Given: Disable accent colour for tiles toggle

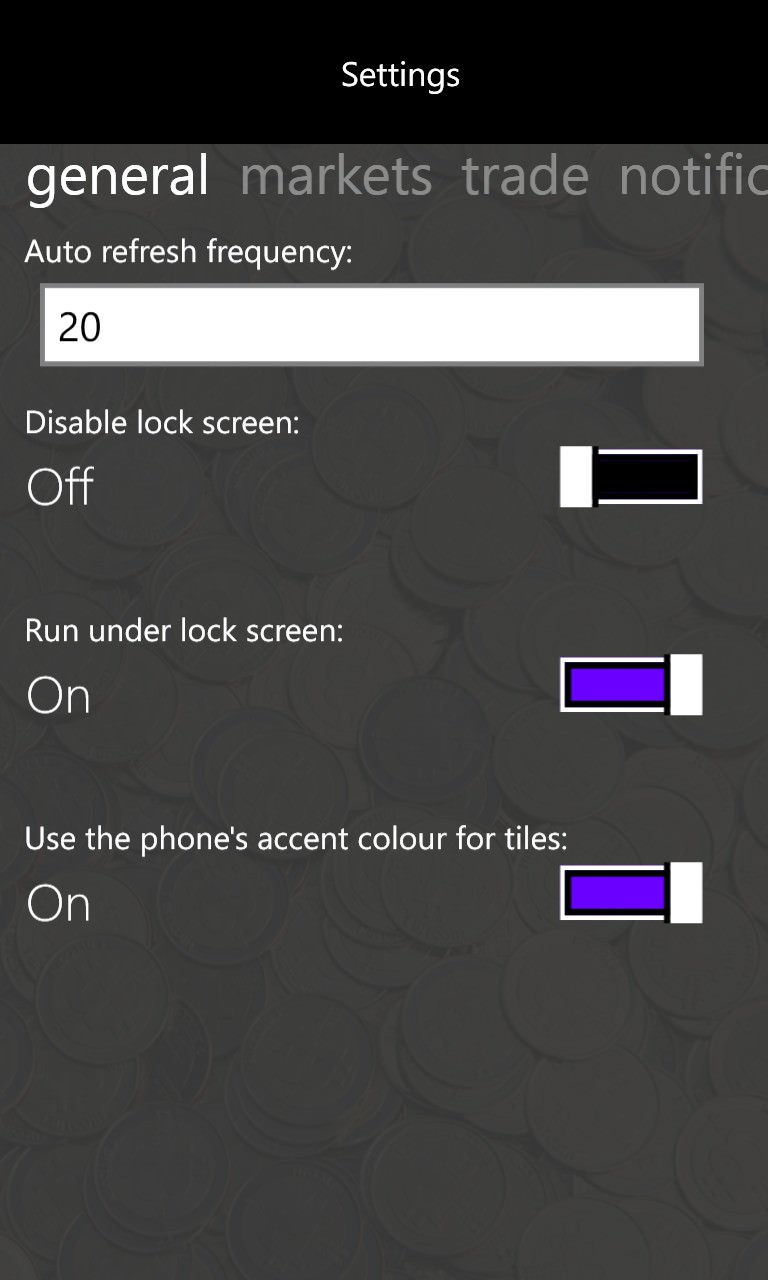Looking at the screenshot, I should [631, 893].
